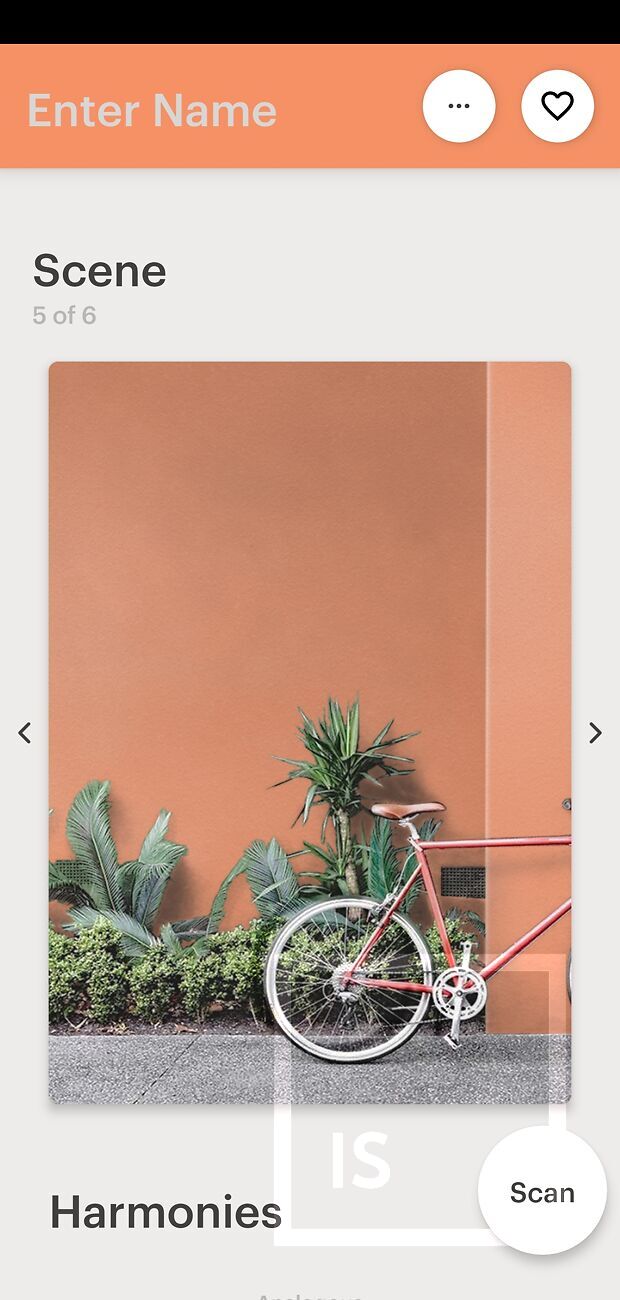Tap the Scan button
620x1300 pixels.
tap(542, 1191)
